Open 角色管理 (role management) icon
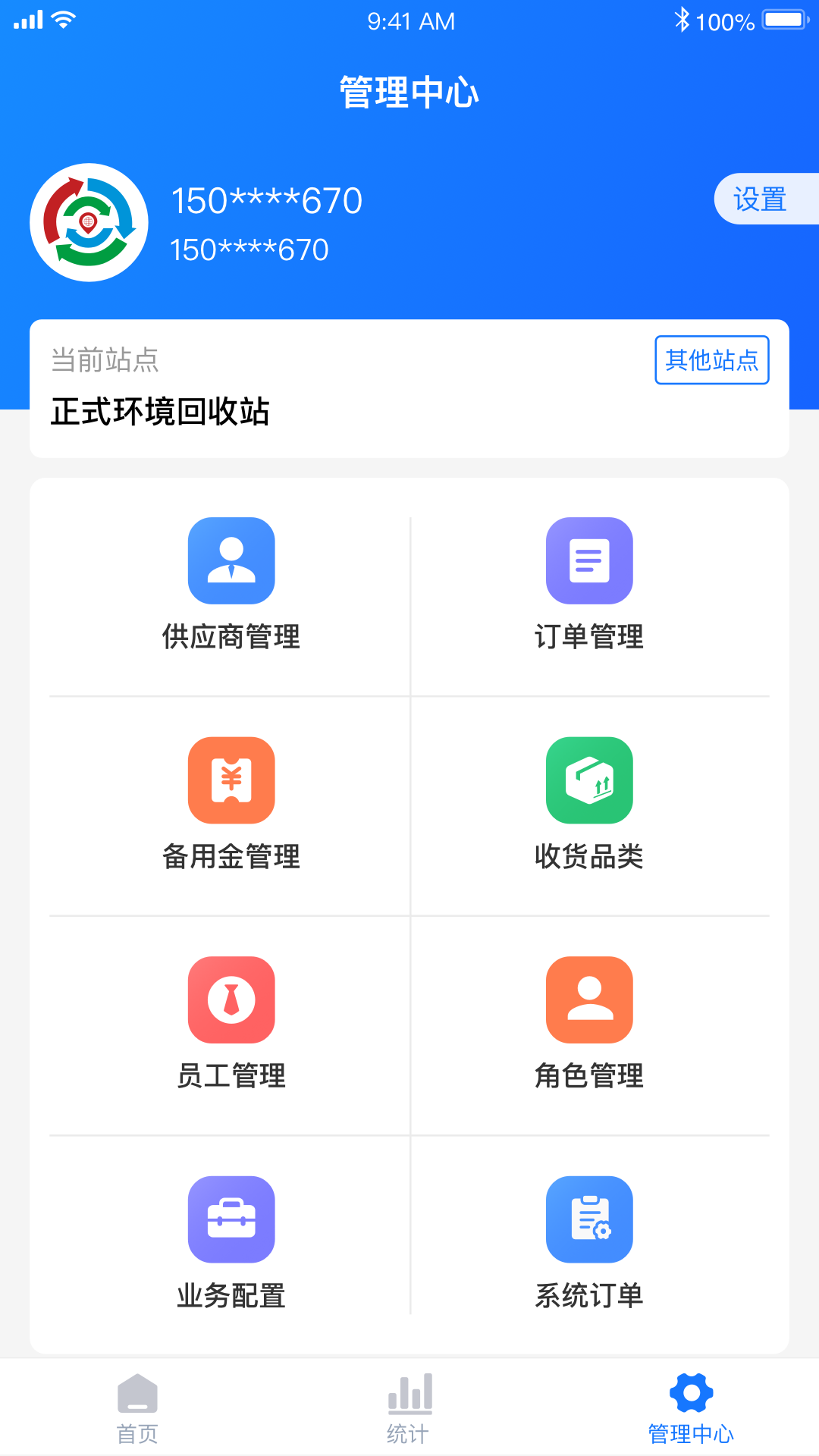This screenshot has width=819, height=1456. pos(590,999)
